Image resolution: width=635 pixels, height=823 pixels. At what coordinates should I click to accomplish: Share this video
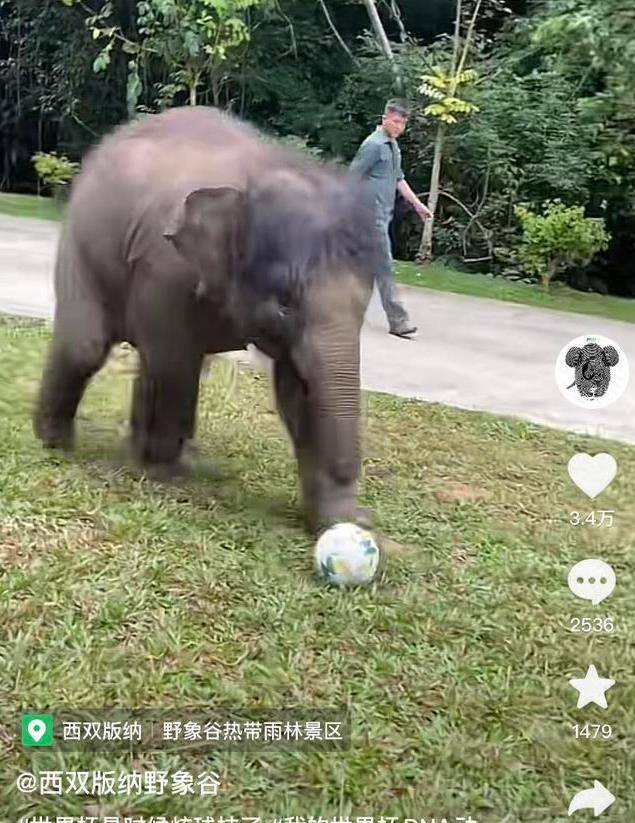tap(592, 799)
